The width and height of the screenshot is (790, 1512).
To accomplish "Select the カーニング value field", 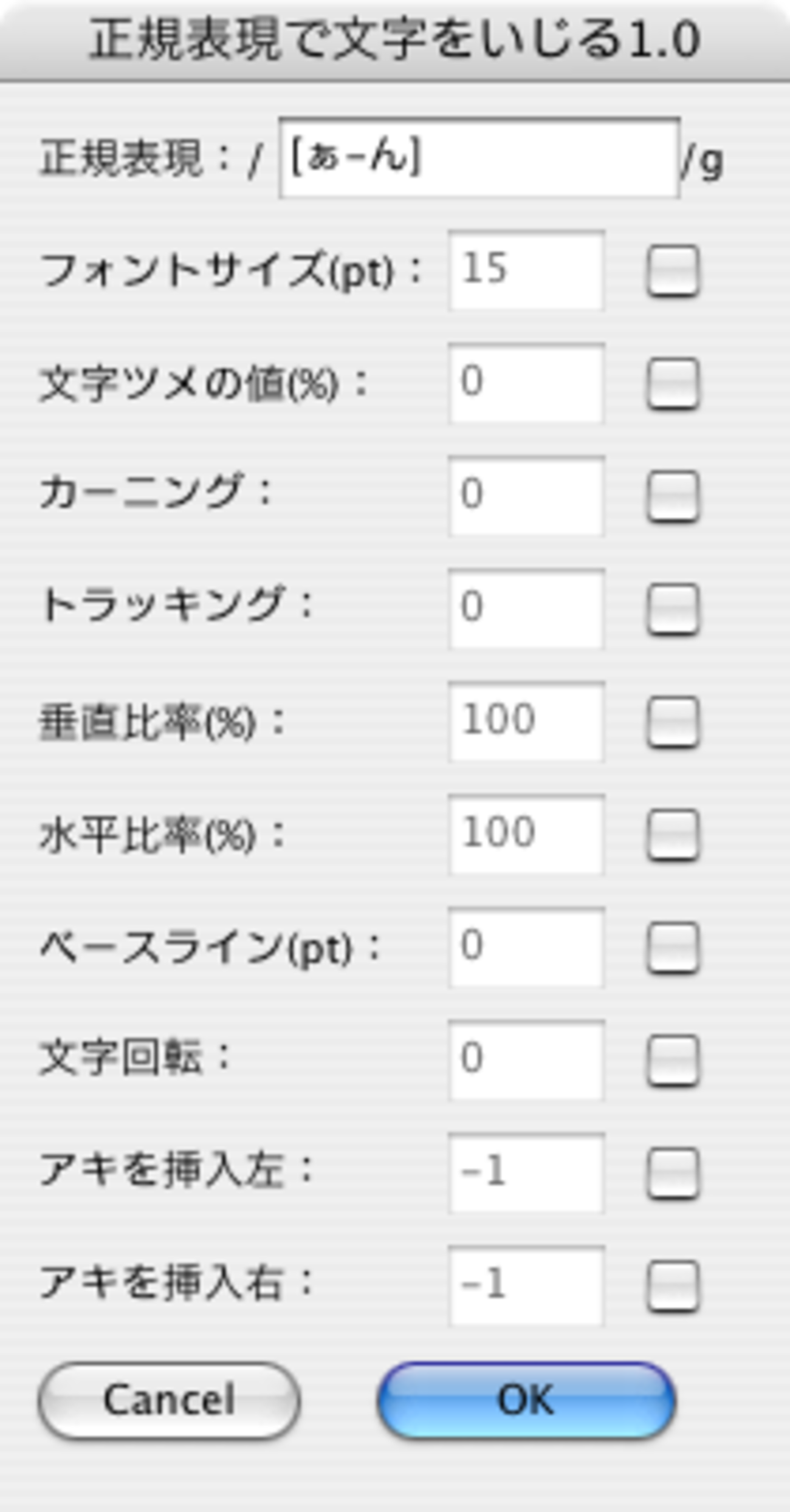I will (x=526, y=496).
